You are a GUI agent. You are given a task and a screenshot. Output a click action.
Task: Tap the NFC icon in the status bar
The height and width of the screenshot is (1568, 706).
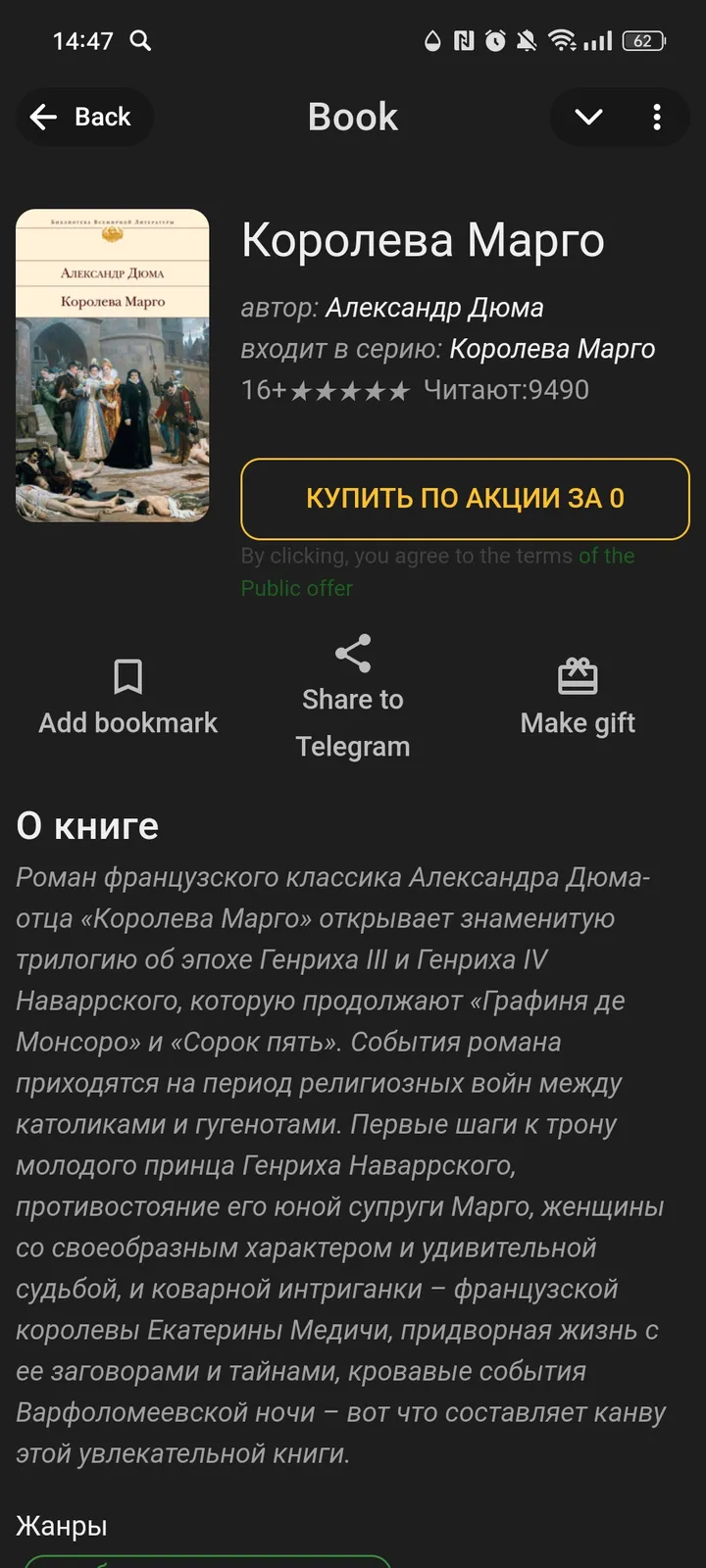pyautogui.click(x=461, y=41)
